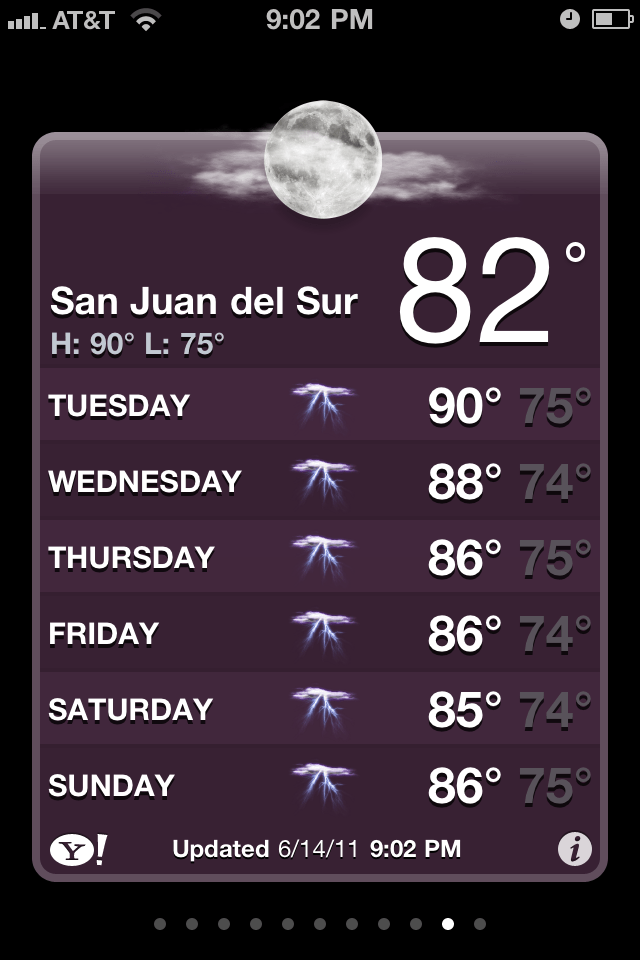The width and height of the screenshot is (640, 960).
Task: Tap the page indicator dots
Action: (x=320, y=924)
